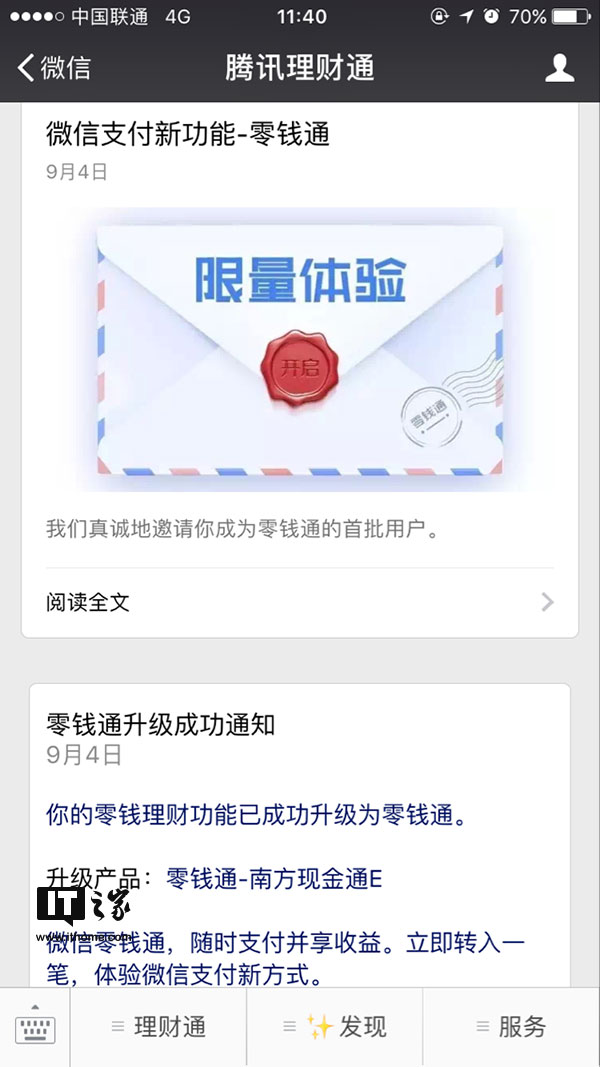Tap 阅读全文 to read the article
This screenshot has height=1067, width=600.
(x=300, y=602)
